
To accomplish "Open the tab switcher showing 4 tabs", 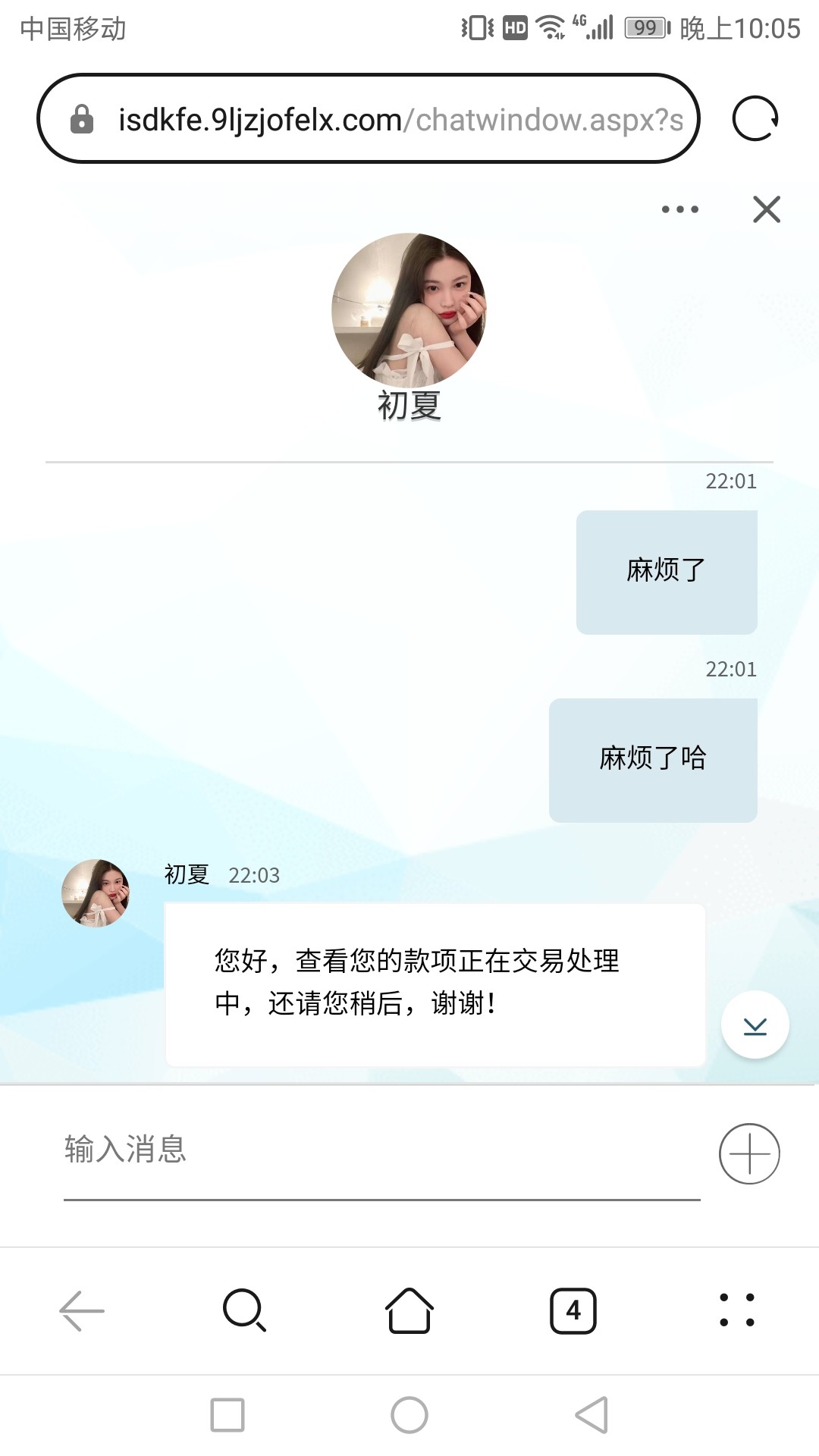I will tap(573, 1310).
